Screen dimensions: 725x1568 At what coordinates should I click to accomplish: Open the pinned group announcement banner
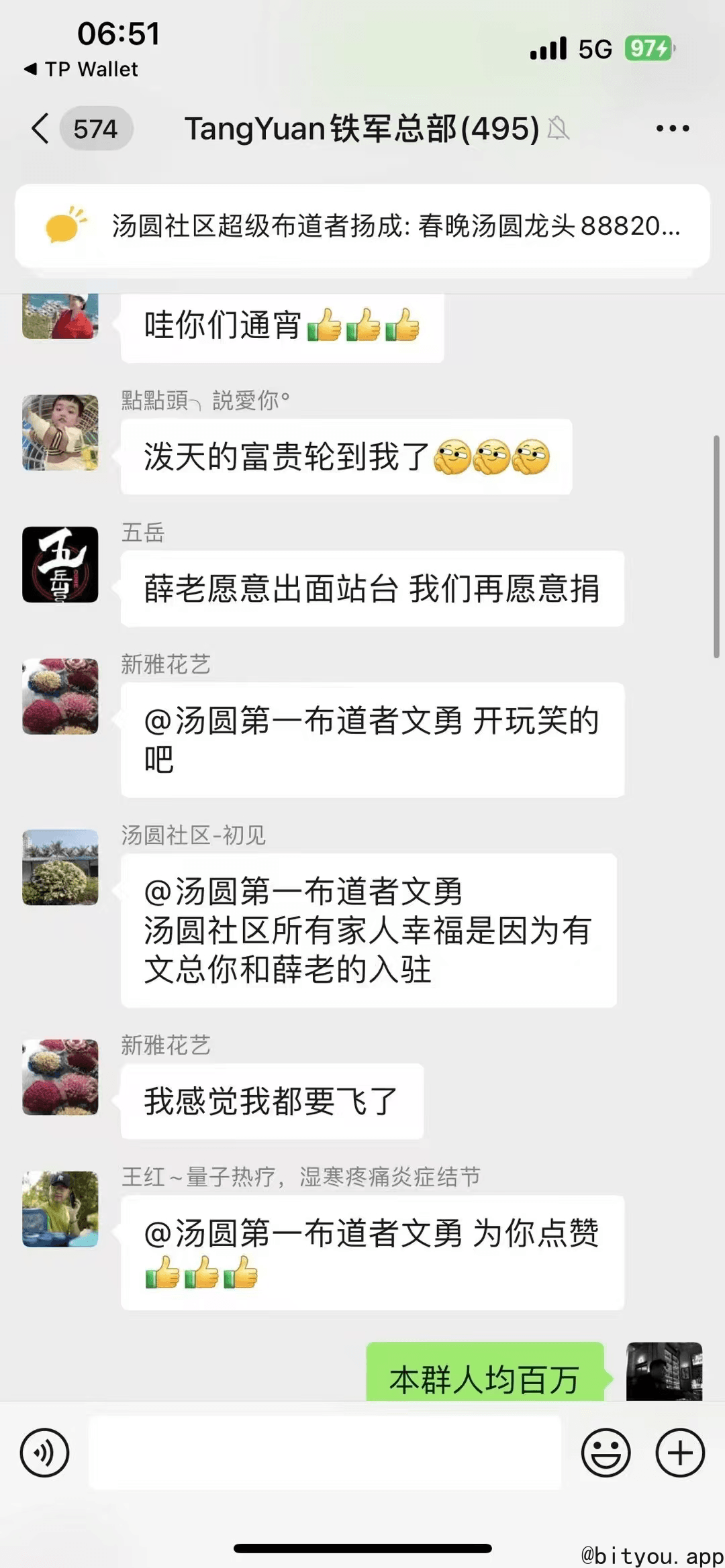[362, 226]
